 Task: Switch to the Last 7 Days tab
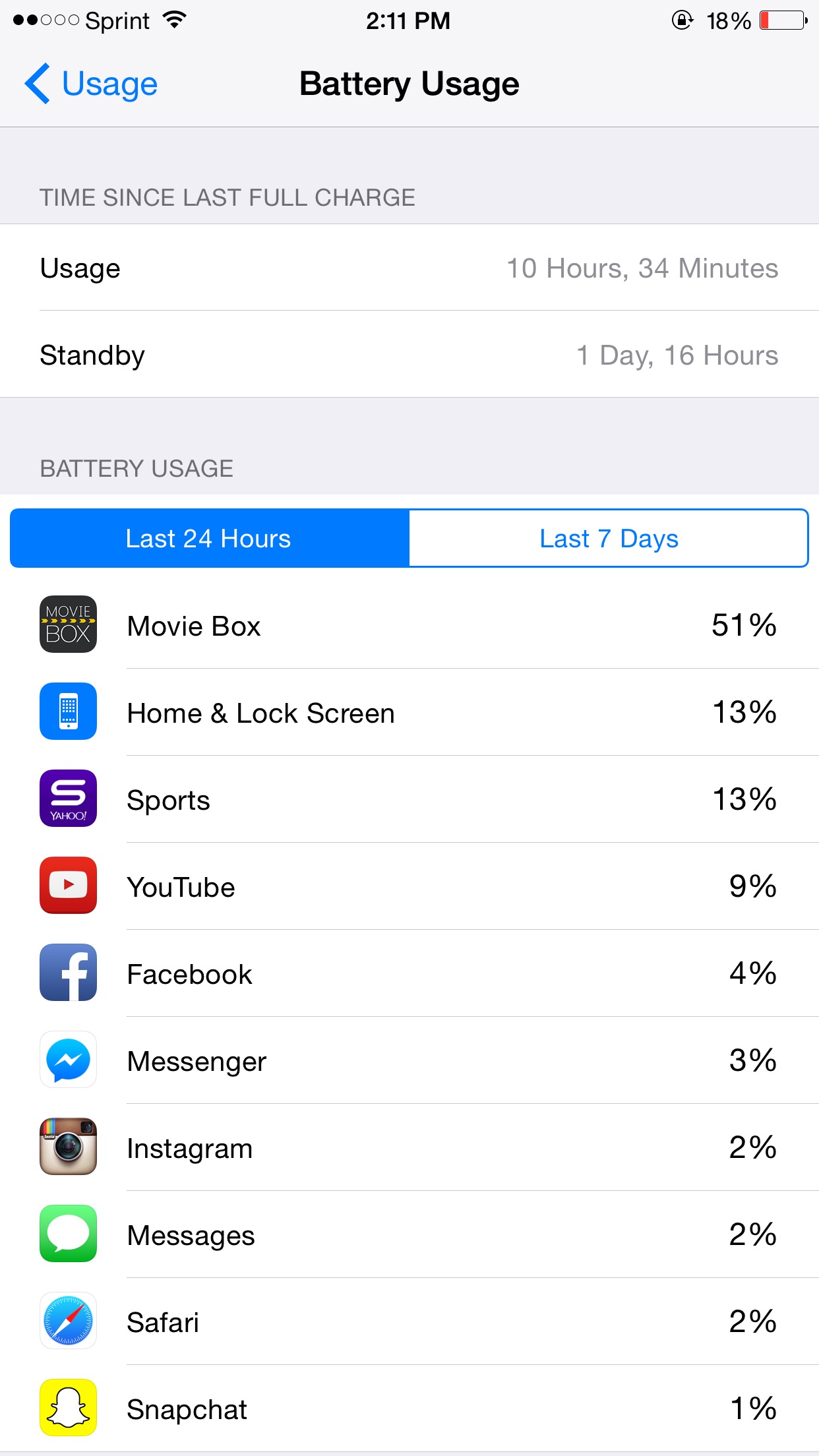click(609, 538)
